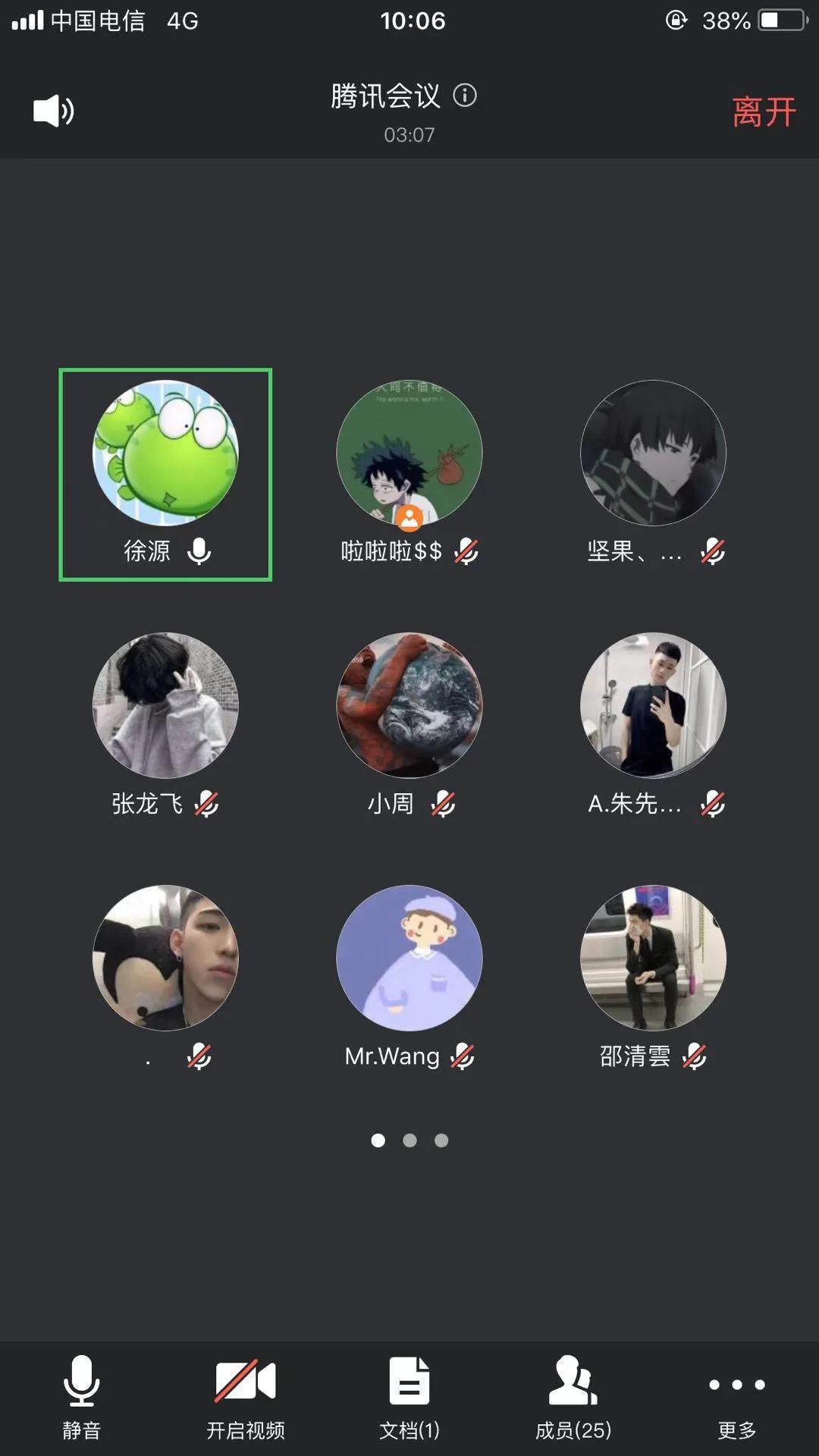Select participant with Mickey doll avatar

[165, 958]
